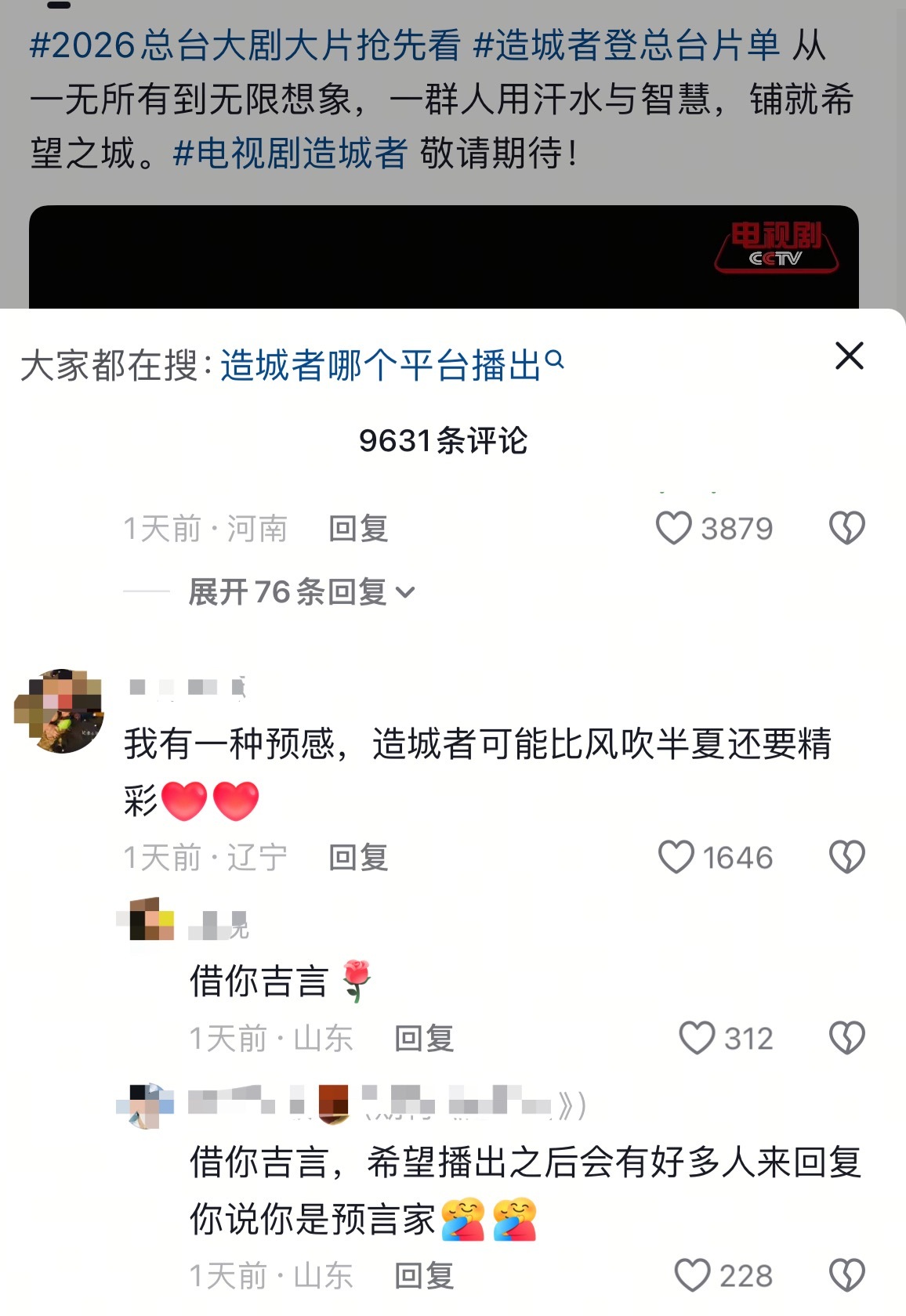Like the 预言家 reply with 228 likes
Image resolution: width=906 pixels, height=1316 pixels.
click(693, 1275)
